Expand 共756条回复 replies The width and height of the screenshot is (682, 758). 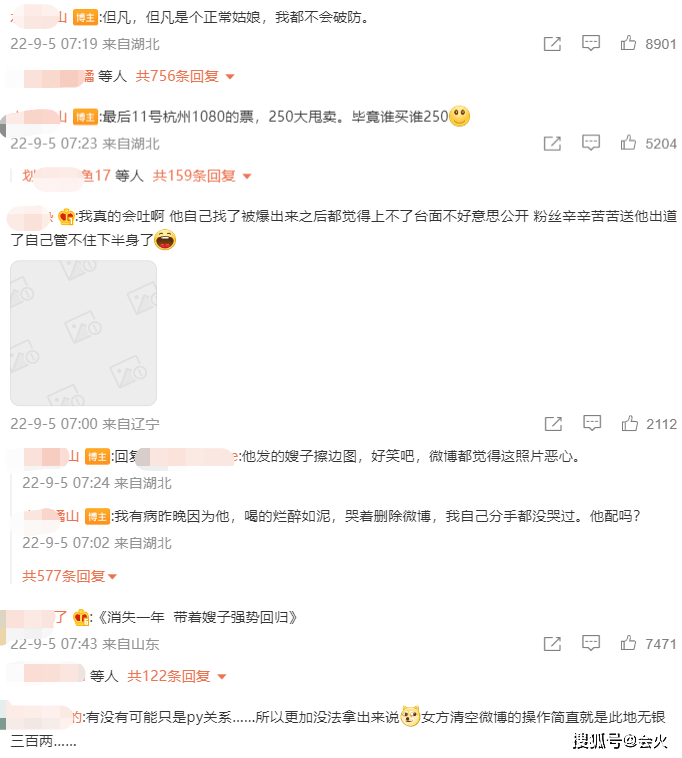point(185,76)
